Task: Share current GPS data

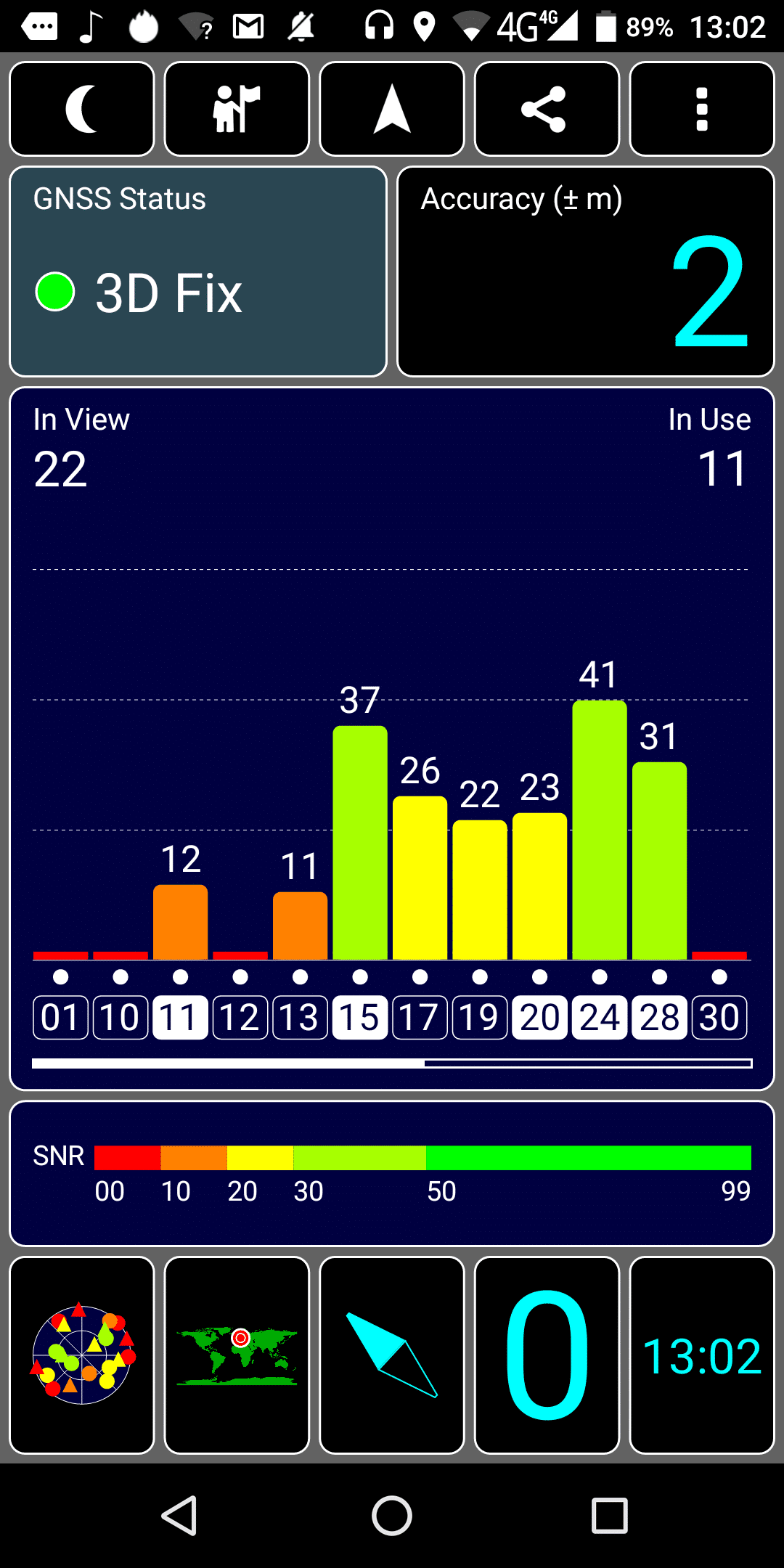Action: coord(547,109)
